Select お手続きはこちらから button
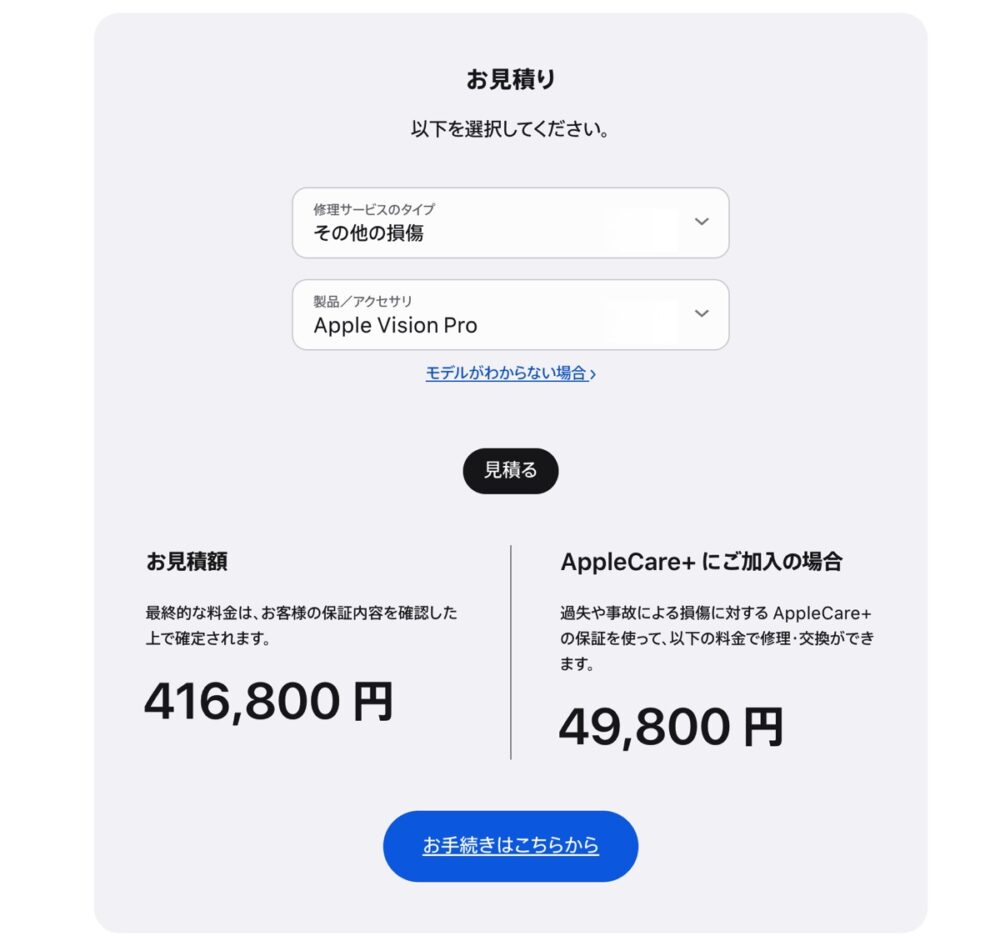 point(510,846)
